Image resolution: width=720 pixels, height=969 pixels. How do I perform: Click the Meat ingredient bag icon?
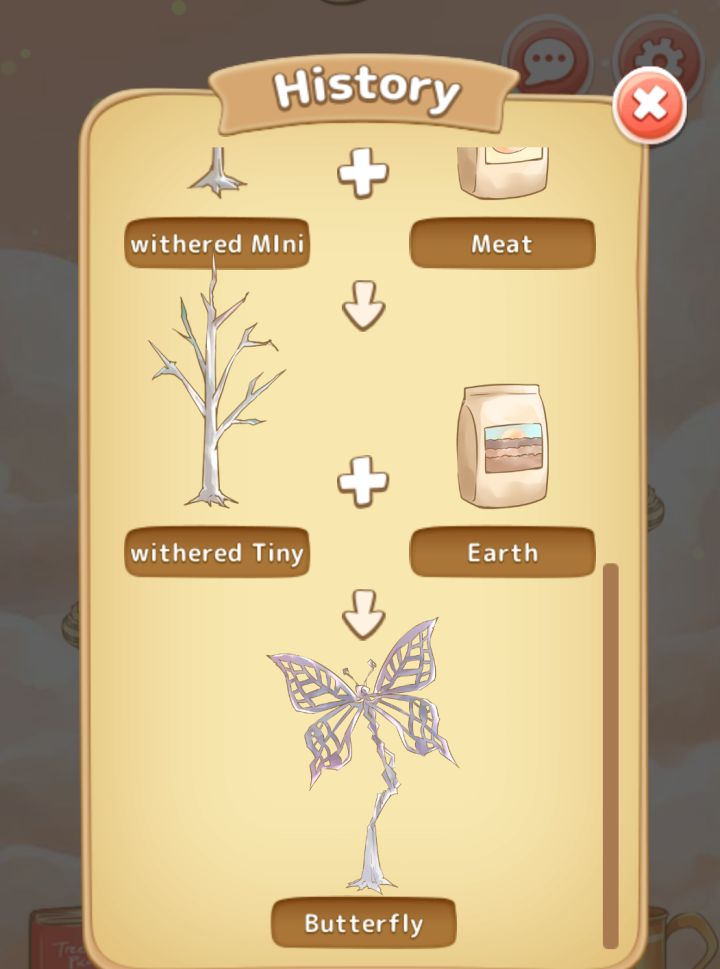pos(502,170)
